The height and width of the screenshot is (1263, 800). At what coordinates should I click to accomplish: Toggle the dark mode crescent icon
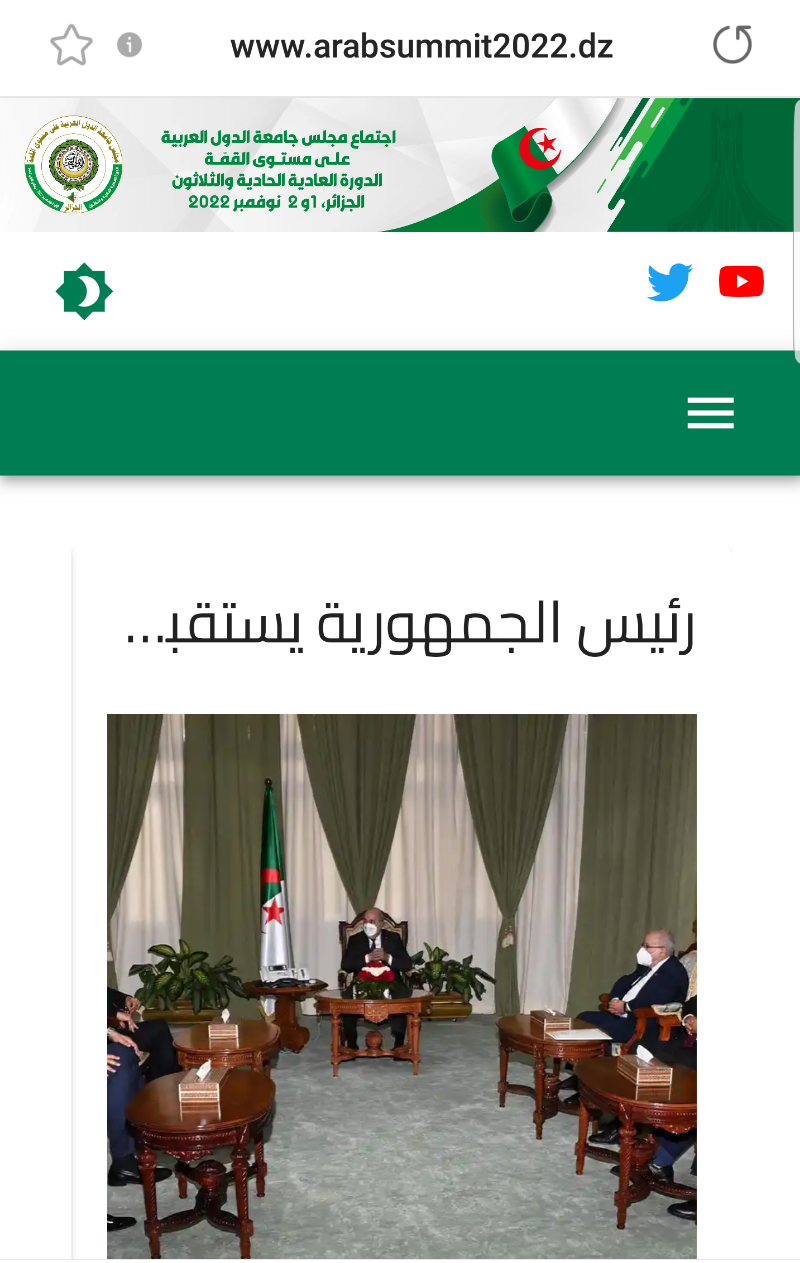[x=84, y=291]
